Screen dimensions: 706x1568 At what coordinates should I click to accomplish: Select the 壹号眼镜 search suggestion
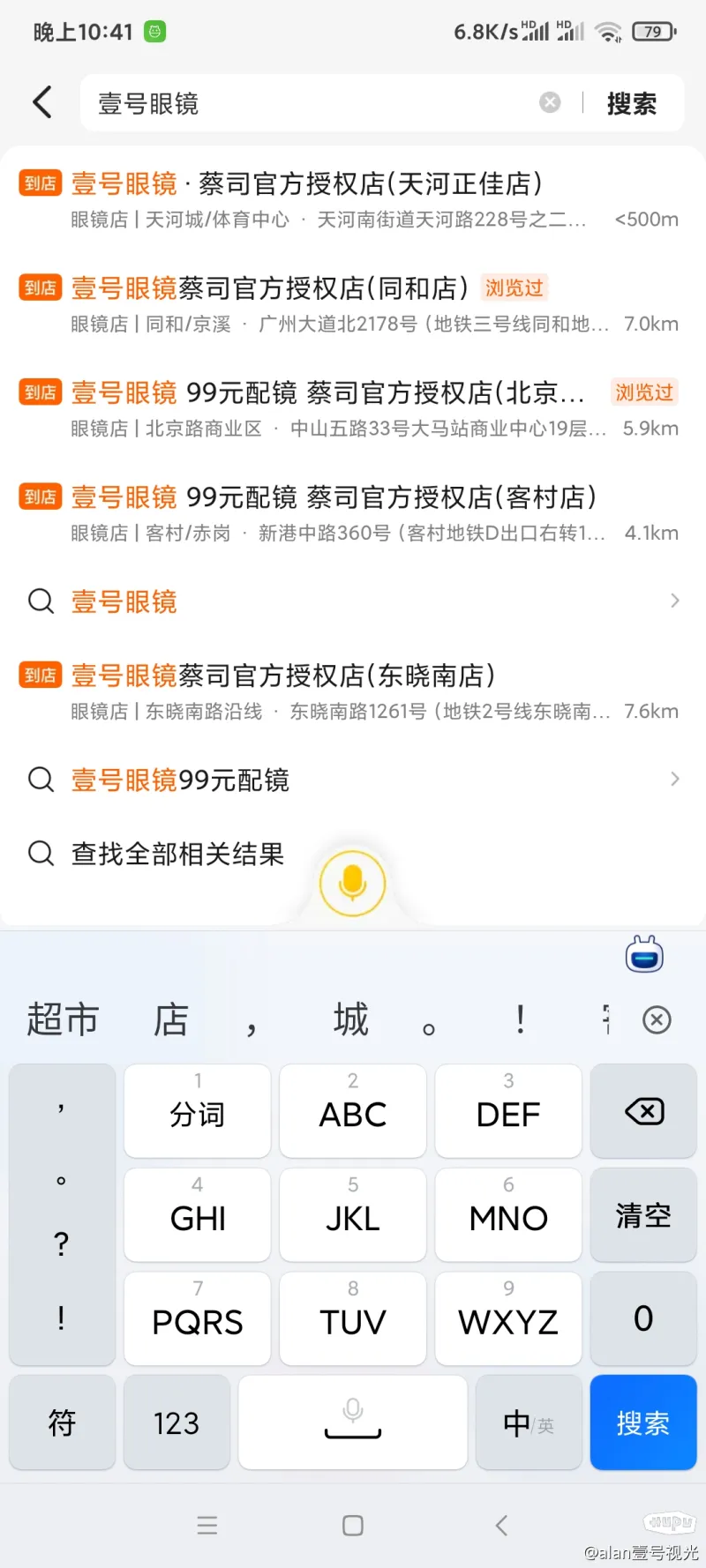pos(353,602)
